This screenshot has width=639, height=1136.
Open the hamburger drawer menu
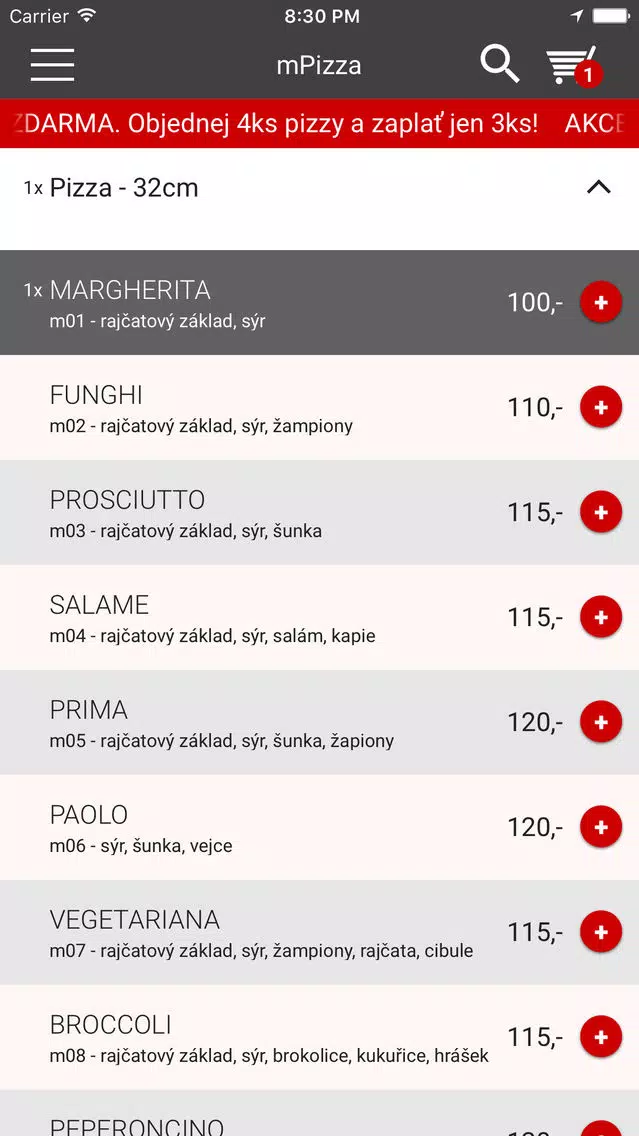pyautogui.click(x=52, y=65)
